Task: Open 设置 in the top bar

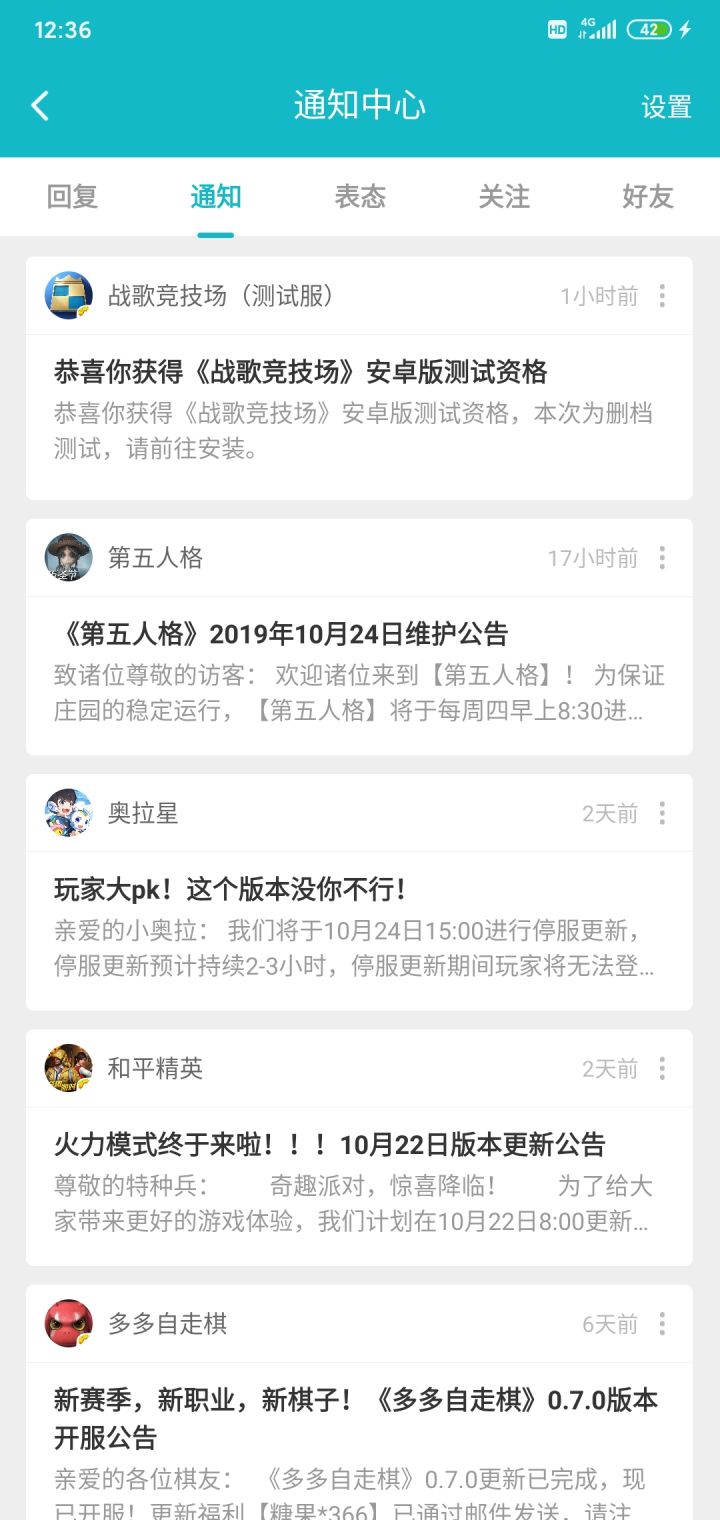Action: 667,107
